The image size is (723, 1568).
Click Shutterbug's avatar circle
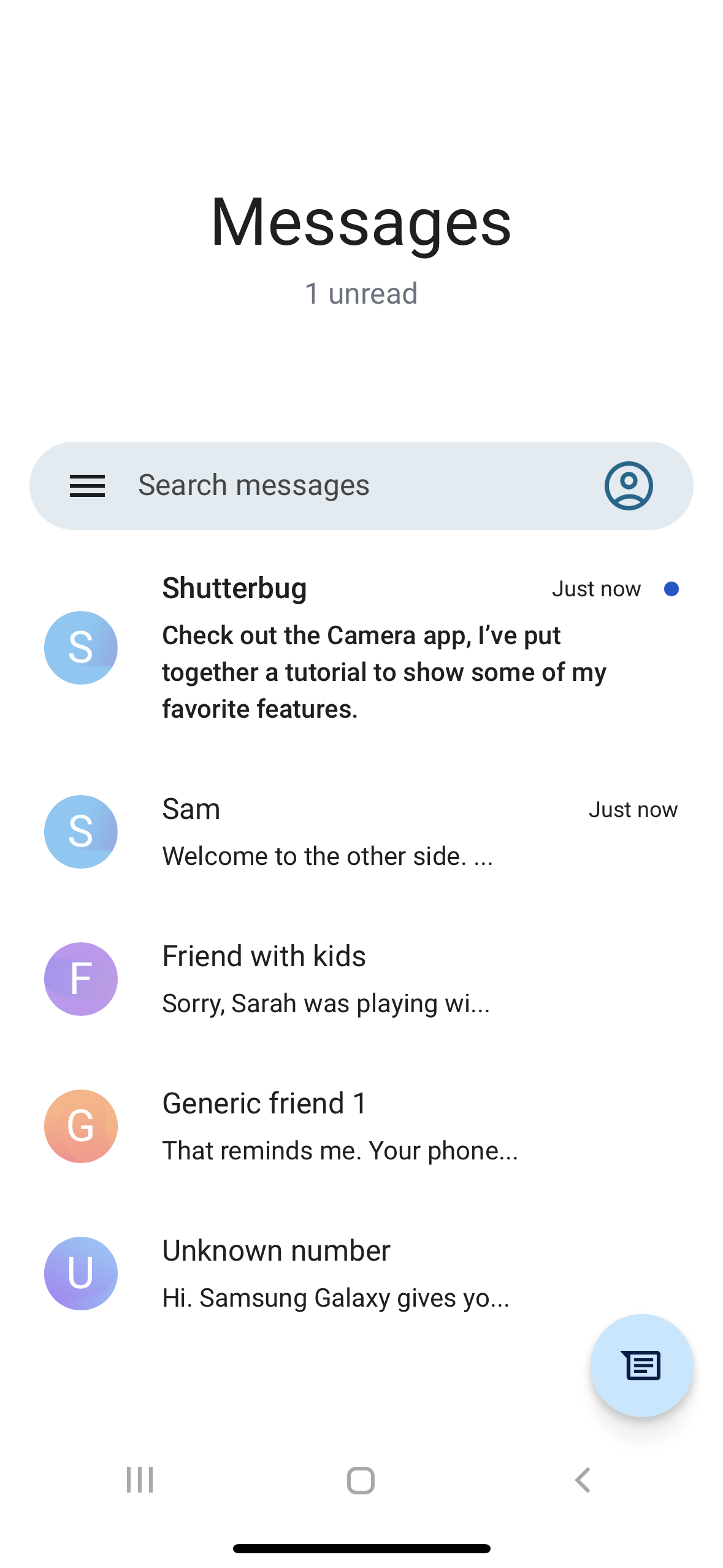click(x=80, y=647)
